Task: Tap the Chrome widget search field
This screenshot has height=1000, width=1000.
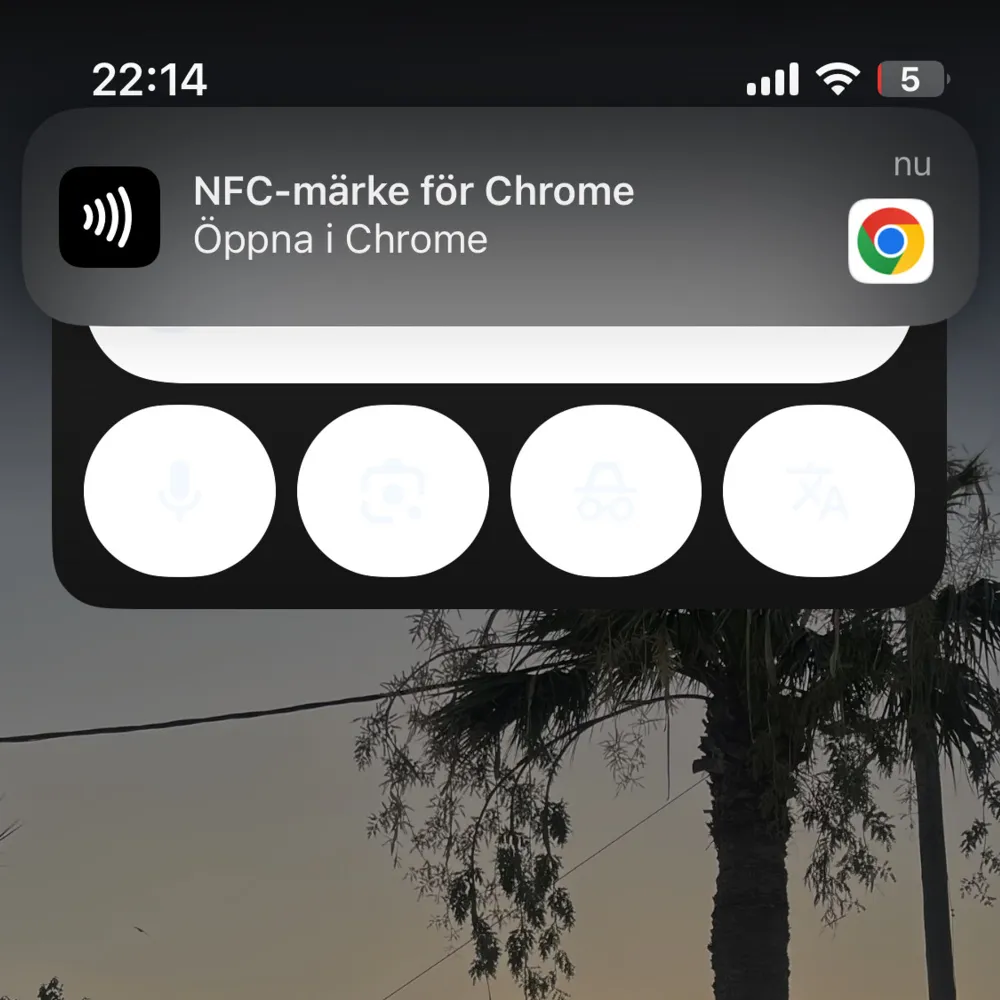Action: (x=500, y=354)
